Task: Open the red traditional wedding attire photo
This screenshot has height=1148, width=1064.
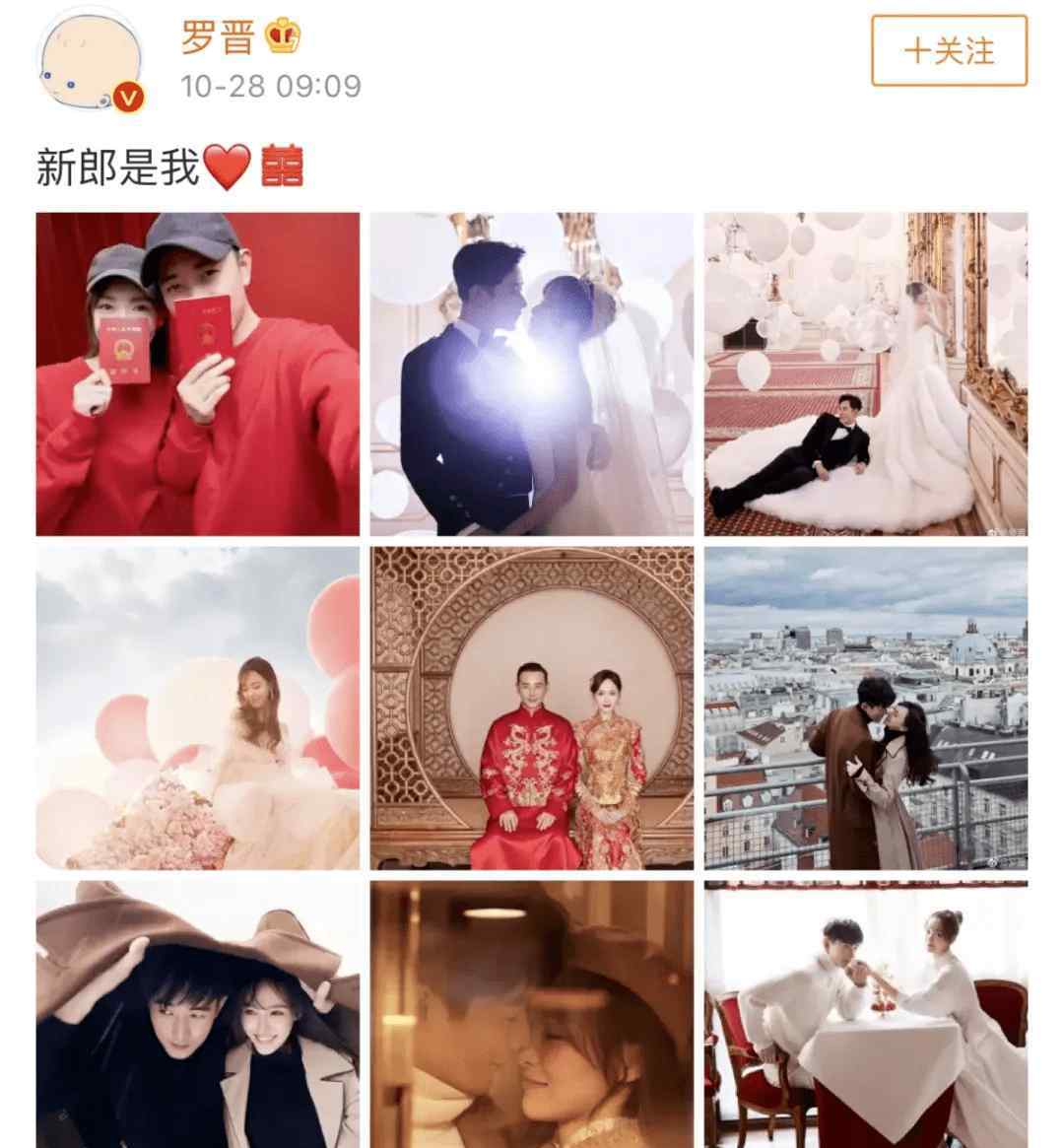Action: tap(531, 708)
